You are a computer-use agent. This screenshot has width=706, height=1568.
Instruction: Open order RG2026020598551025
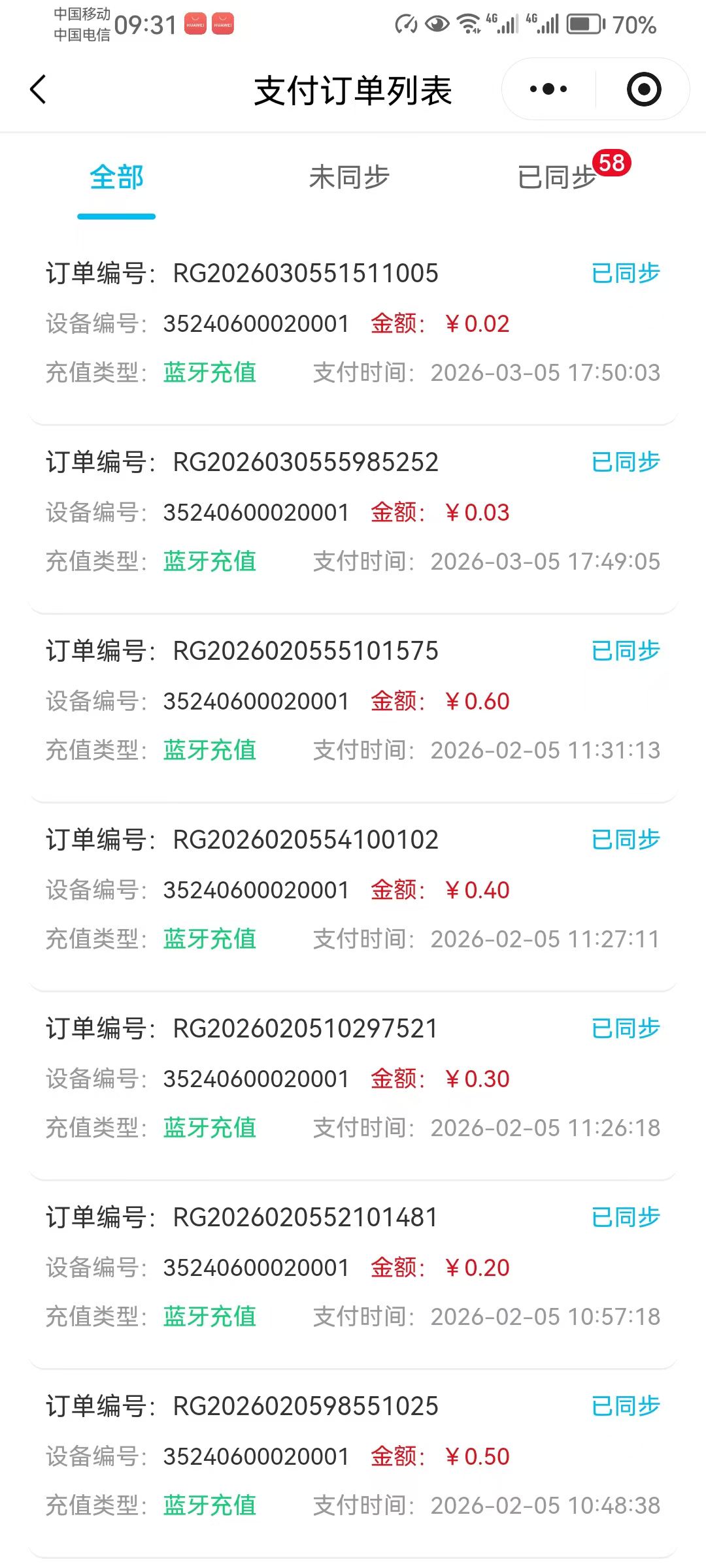pos(353,1456)
